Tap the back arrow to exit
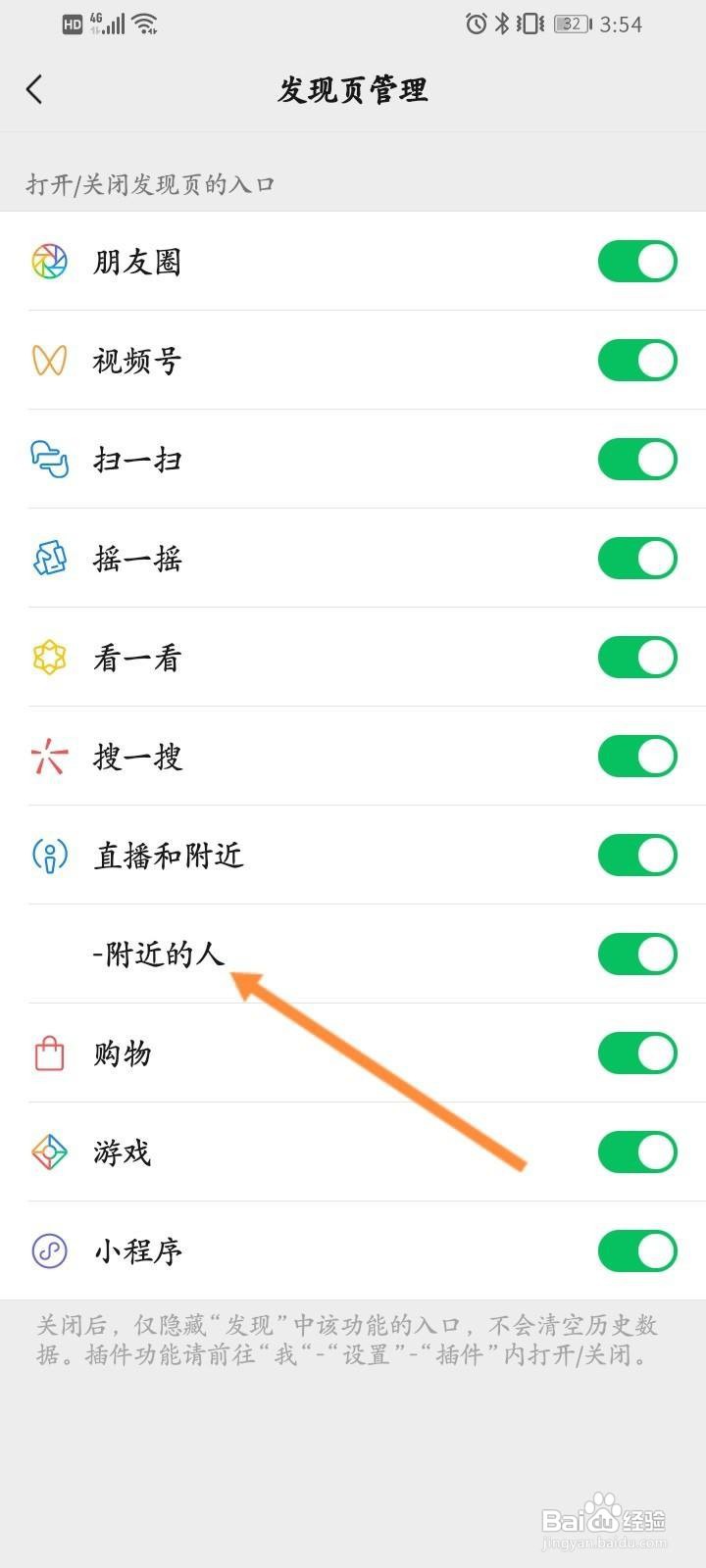 pyautogui.click(x=35, y=89)
